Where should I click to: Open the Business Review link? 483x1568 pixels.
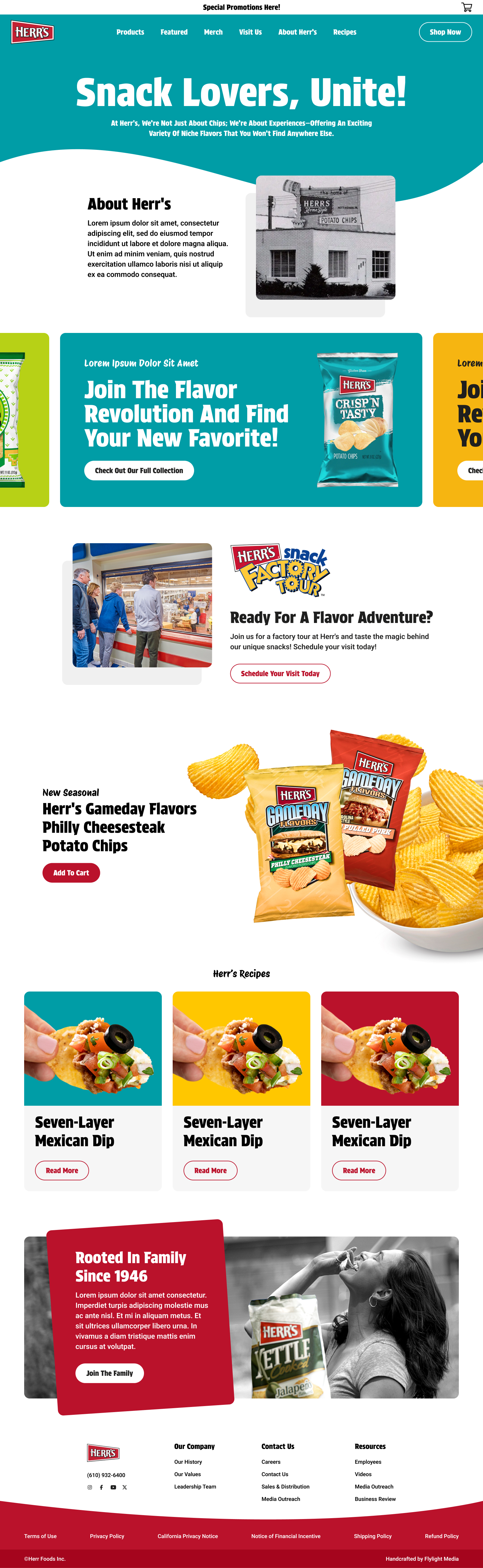[375, 1499]
